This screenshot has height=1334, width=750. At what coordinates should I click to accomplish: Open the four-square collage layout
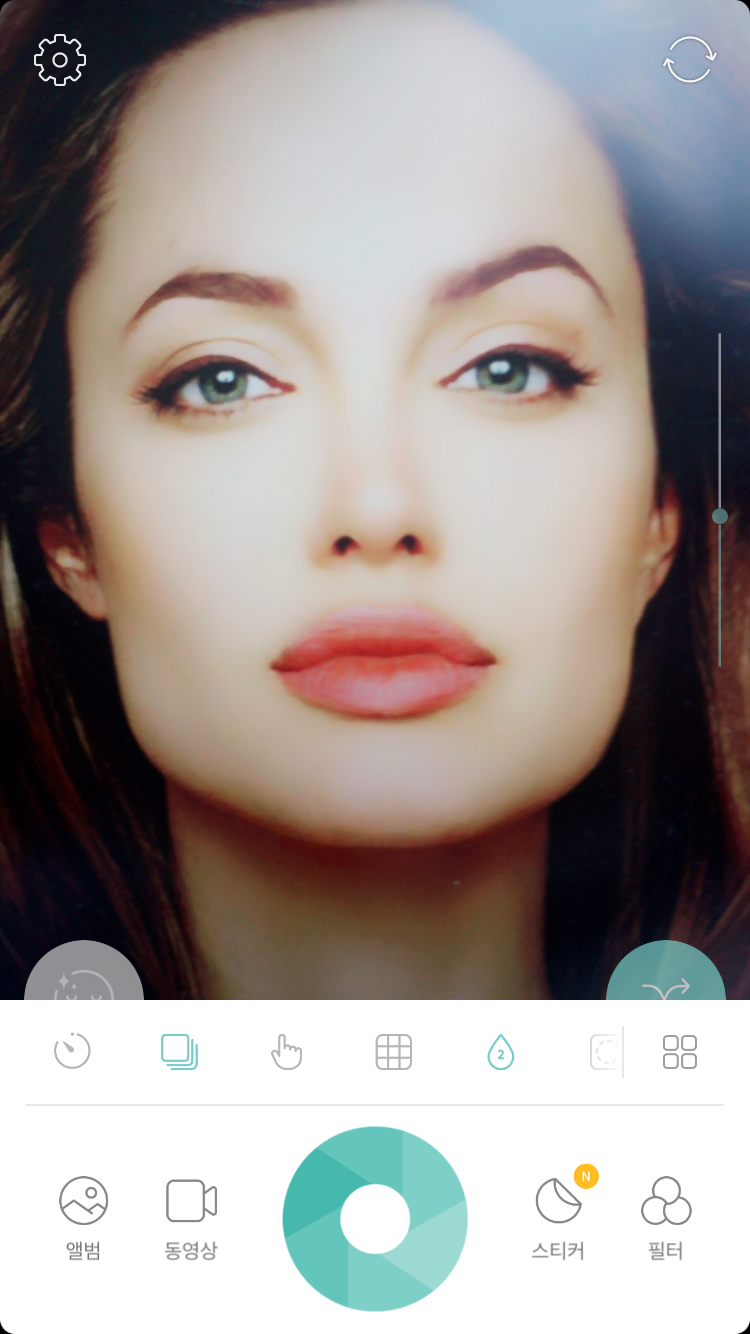pos(680,1052)
